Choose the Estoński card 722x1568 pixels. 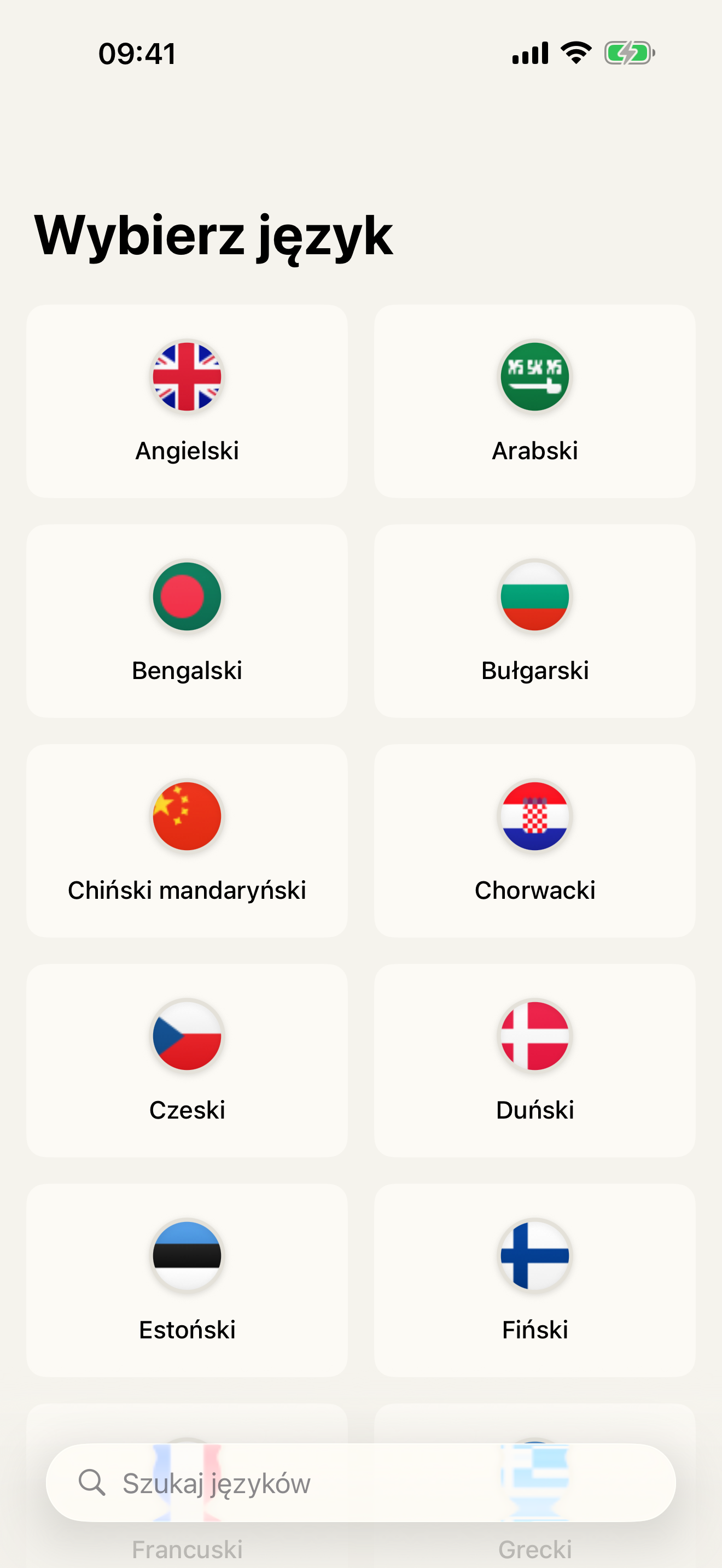tap(187, 1280)
